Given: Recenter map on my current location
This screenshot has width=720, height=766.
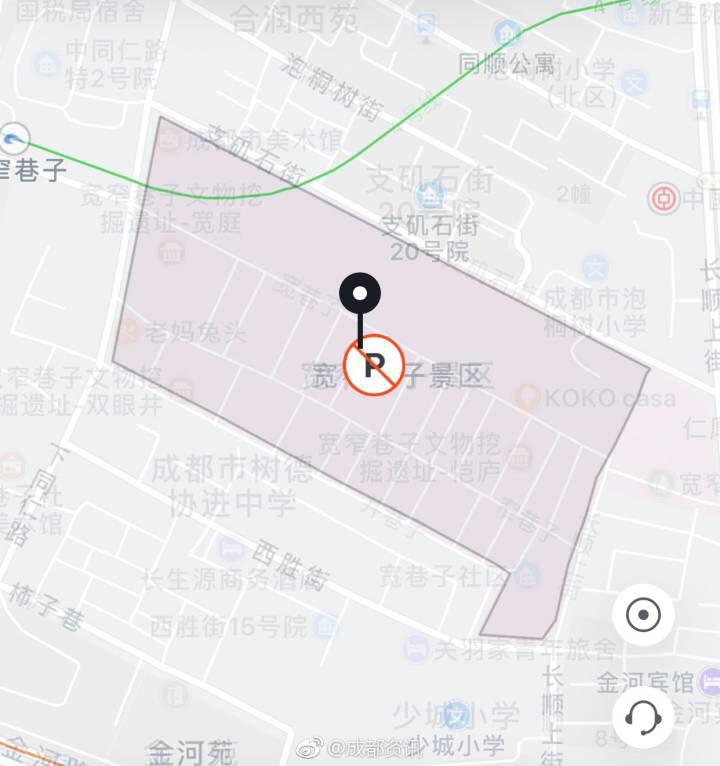Looking at the screenshot, I should point(643,614).
